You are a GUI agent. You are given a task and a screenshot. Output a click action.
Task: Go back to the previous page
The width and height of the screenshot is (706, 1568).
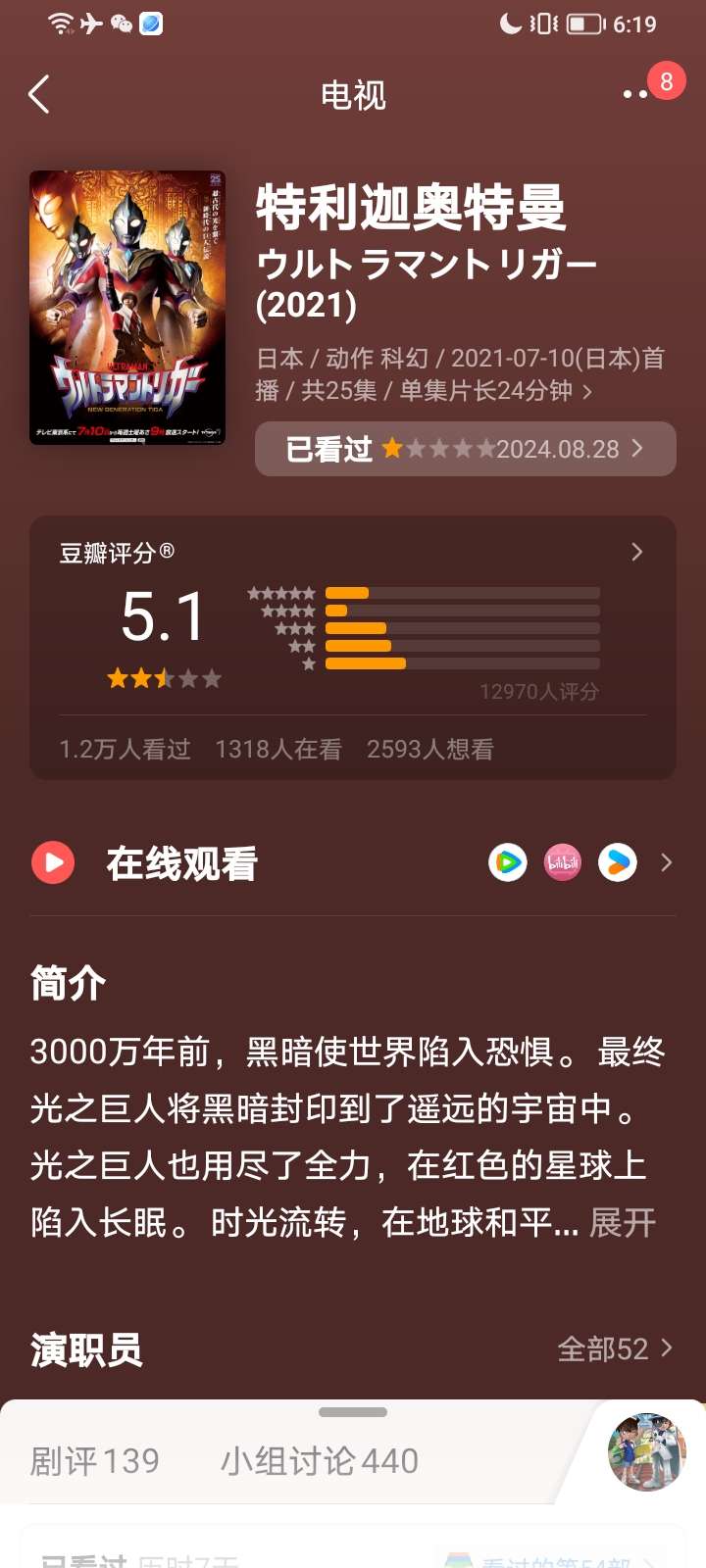(39, 95)
